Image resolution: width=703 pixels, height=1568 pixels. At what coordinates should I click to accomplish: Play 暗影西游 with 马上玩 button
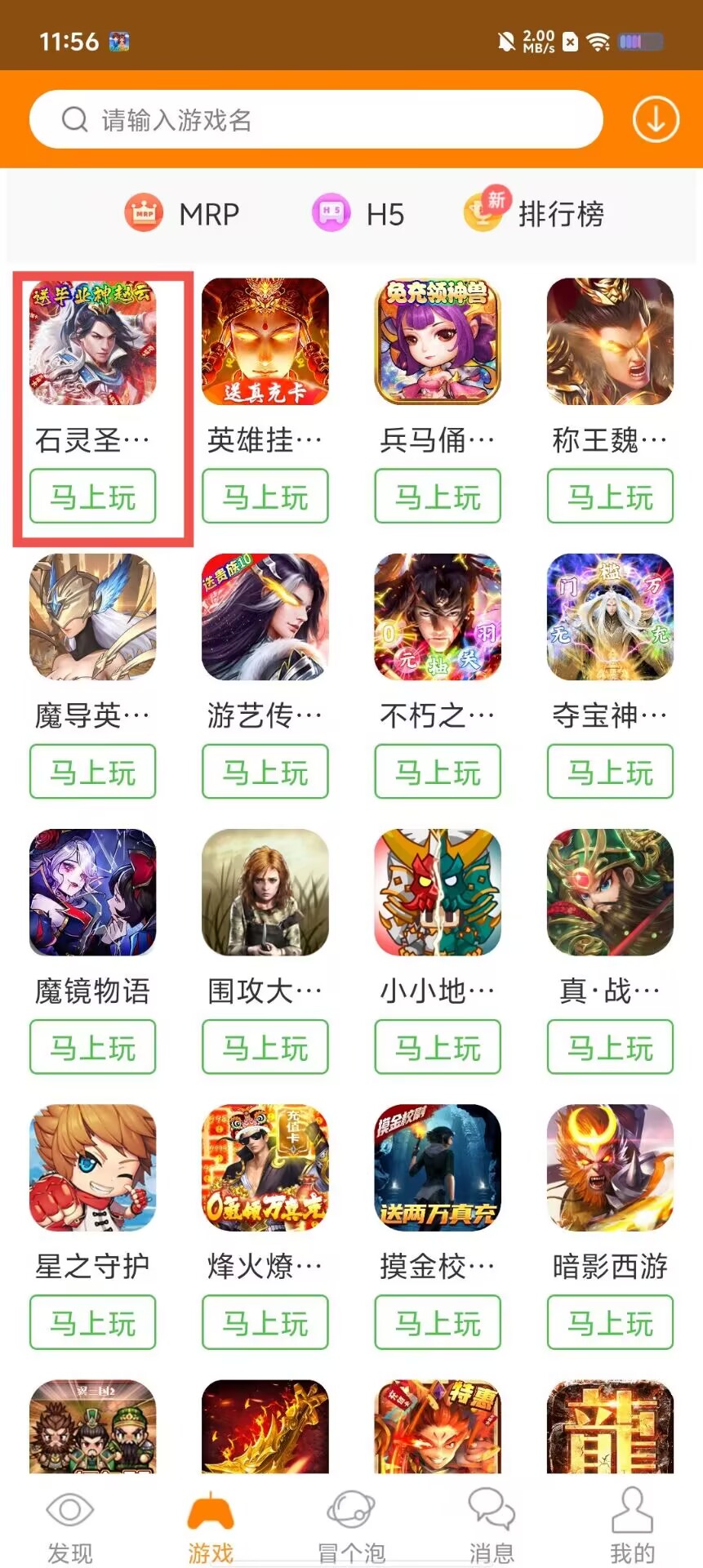coord(610,1322)
